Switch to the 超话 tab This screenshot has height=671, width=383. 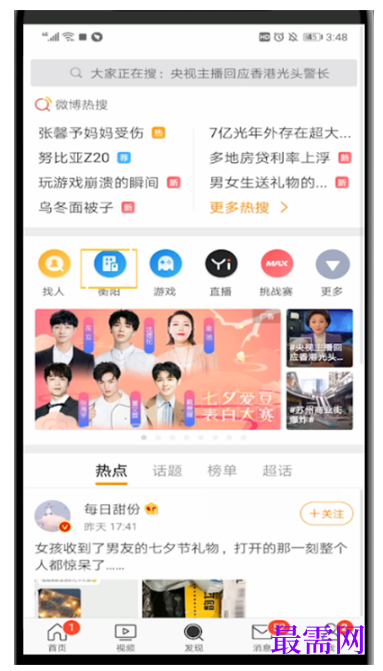point(277,471)
